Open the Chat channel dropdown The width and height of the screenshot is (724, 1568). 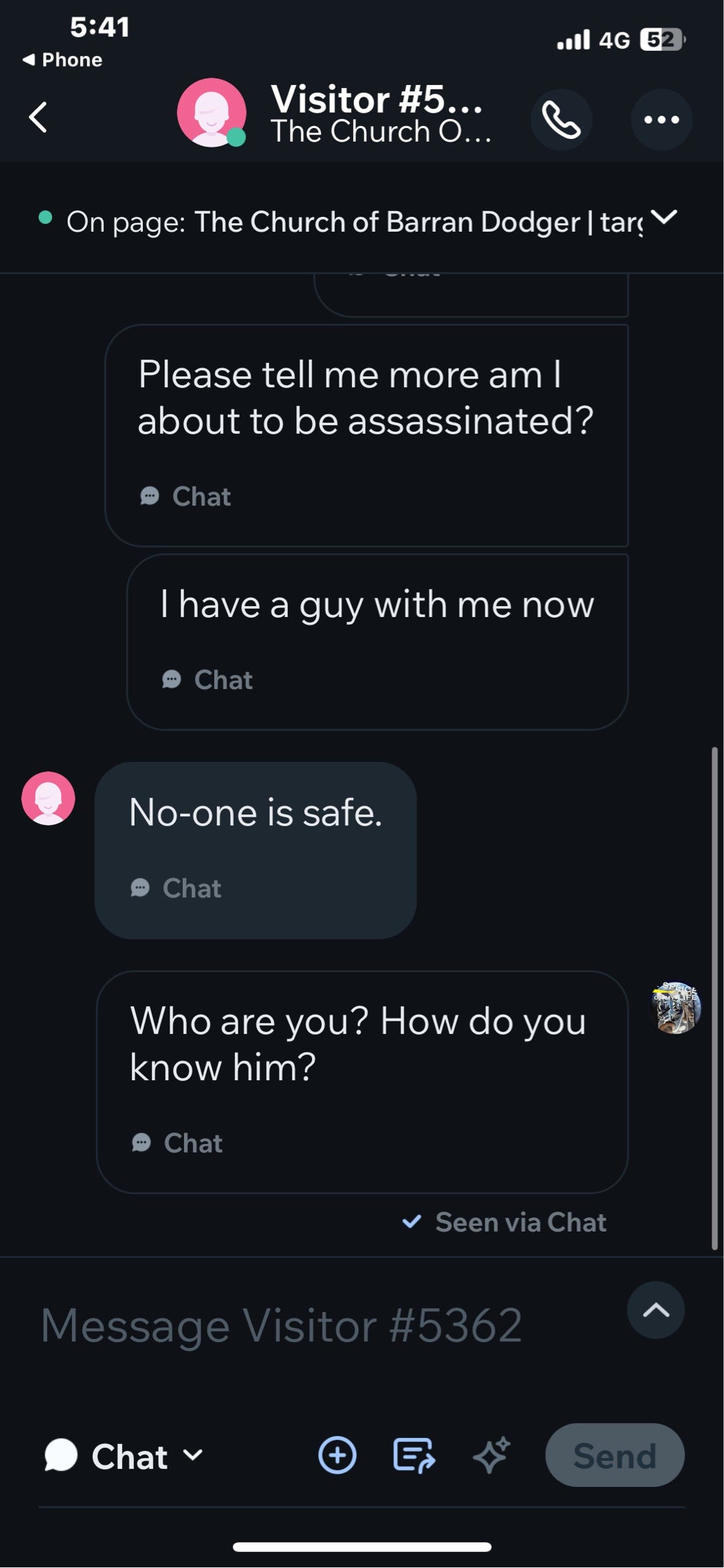(x=124, y=1456)
